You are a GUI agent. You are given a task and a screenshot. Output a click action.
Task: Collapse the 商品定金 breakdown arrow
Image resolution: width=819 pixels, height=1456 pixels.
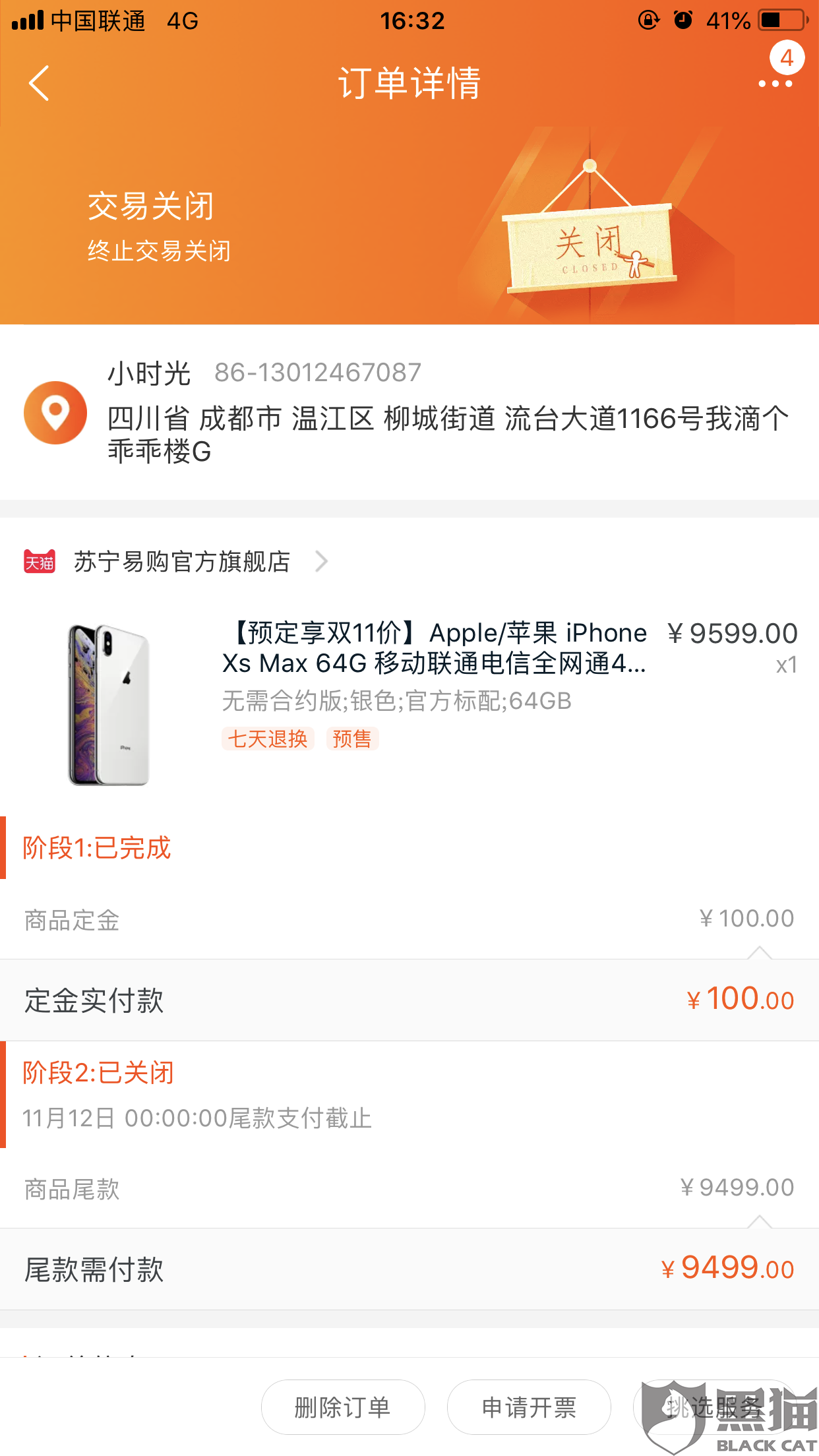(x=760, y=953)
